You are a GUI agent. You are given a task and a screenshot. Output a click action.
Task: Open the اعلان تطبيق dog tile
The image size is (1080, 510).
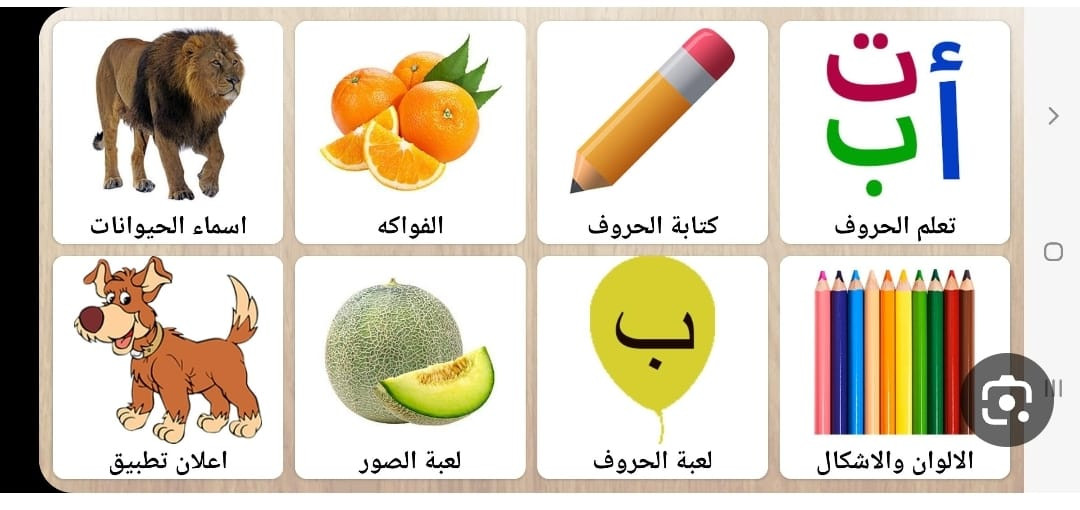click(168, 367)
